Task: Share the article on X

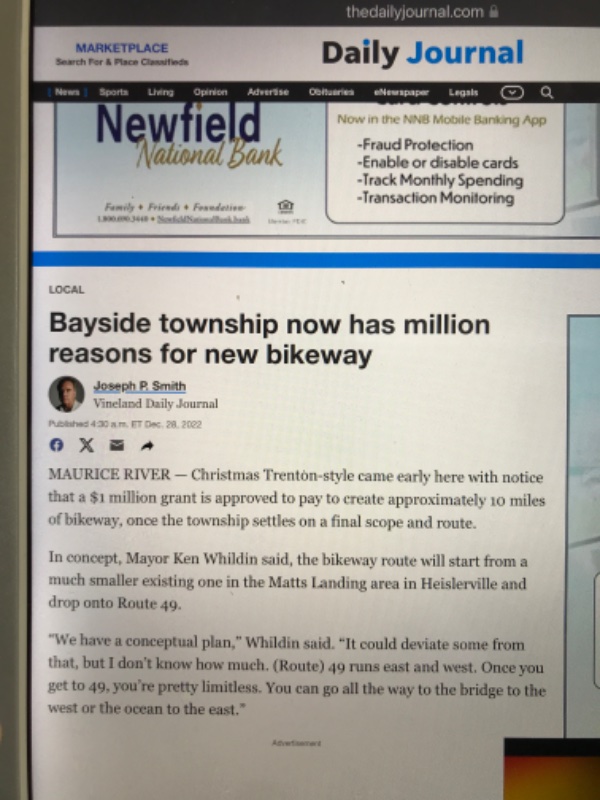Action: [x=87, y=445]
